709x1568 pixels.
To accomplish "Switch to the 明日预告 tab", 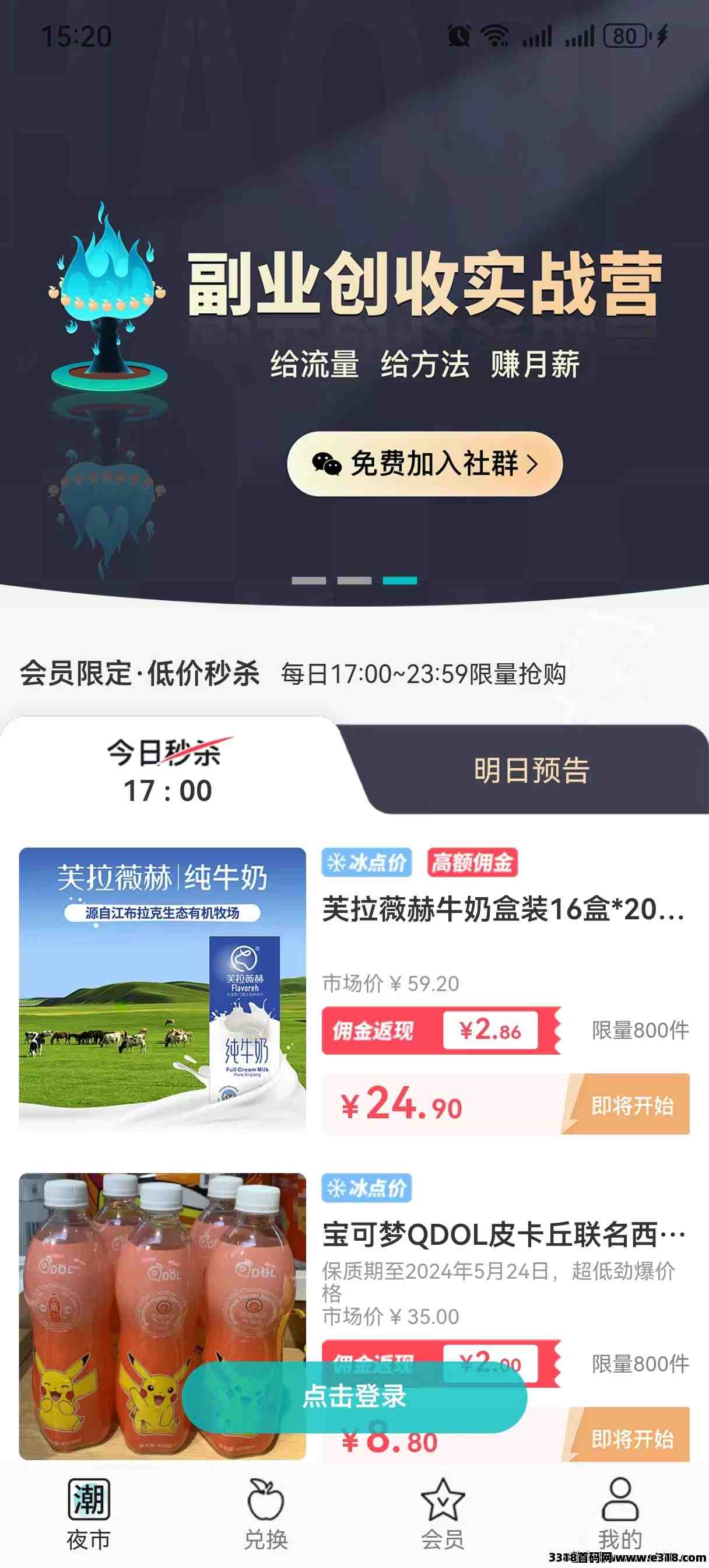I will pos(531,770).
